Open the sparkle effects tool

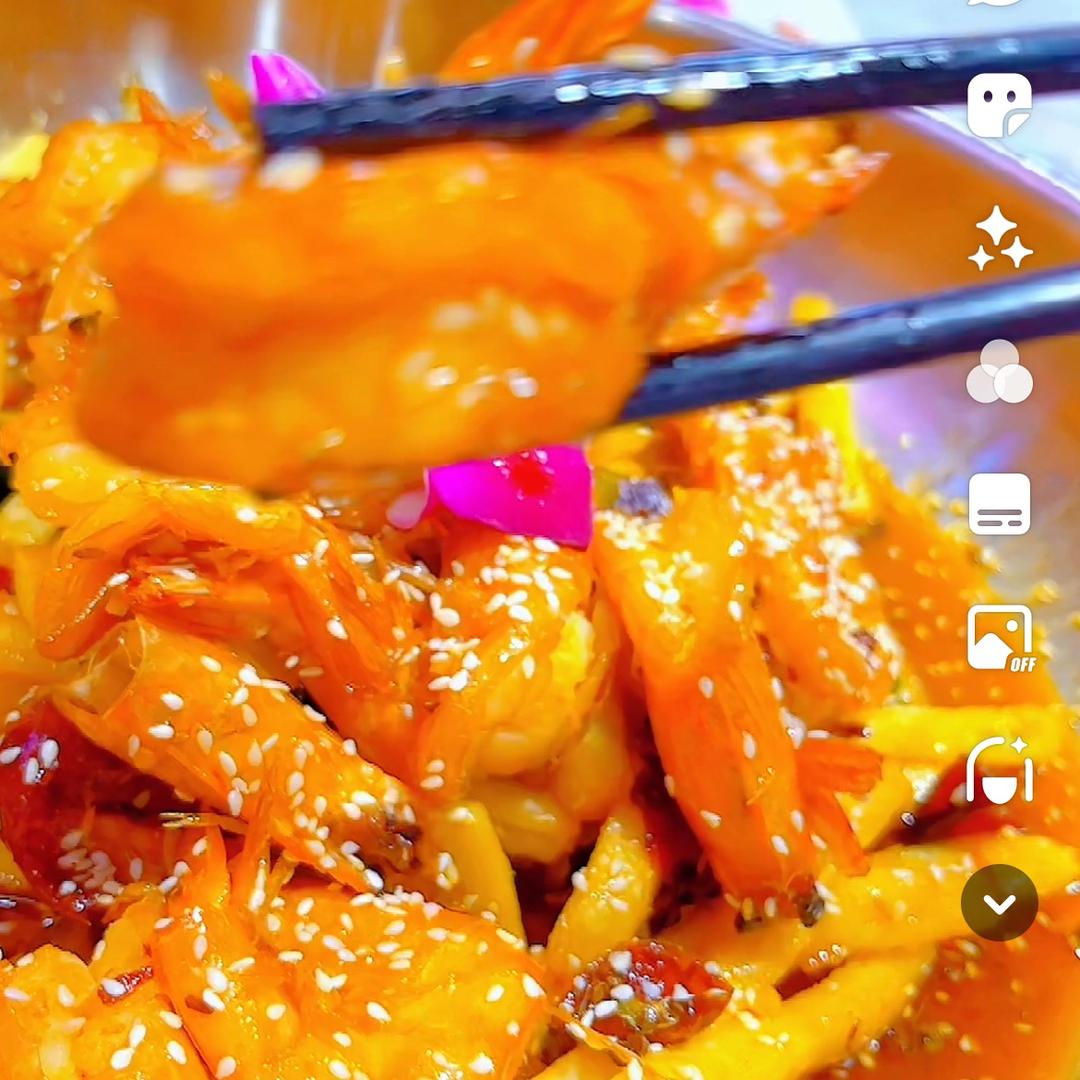tap(999, 238)
